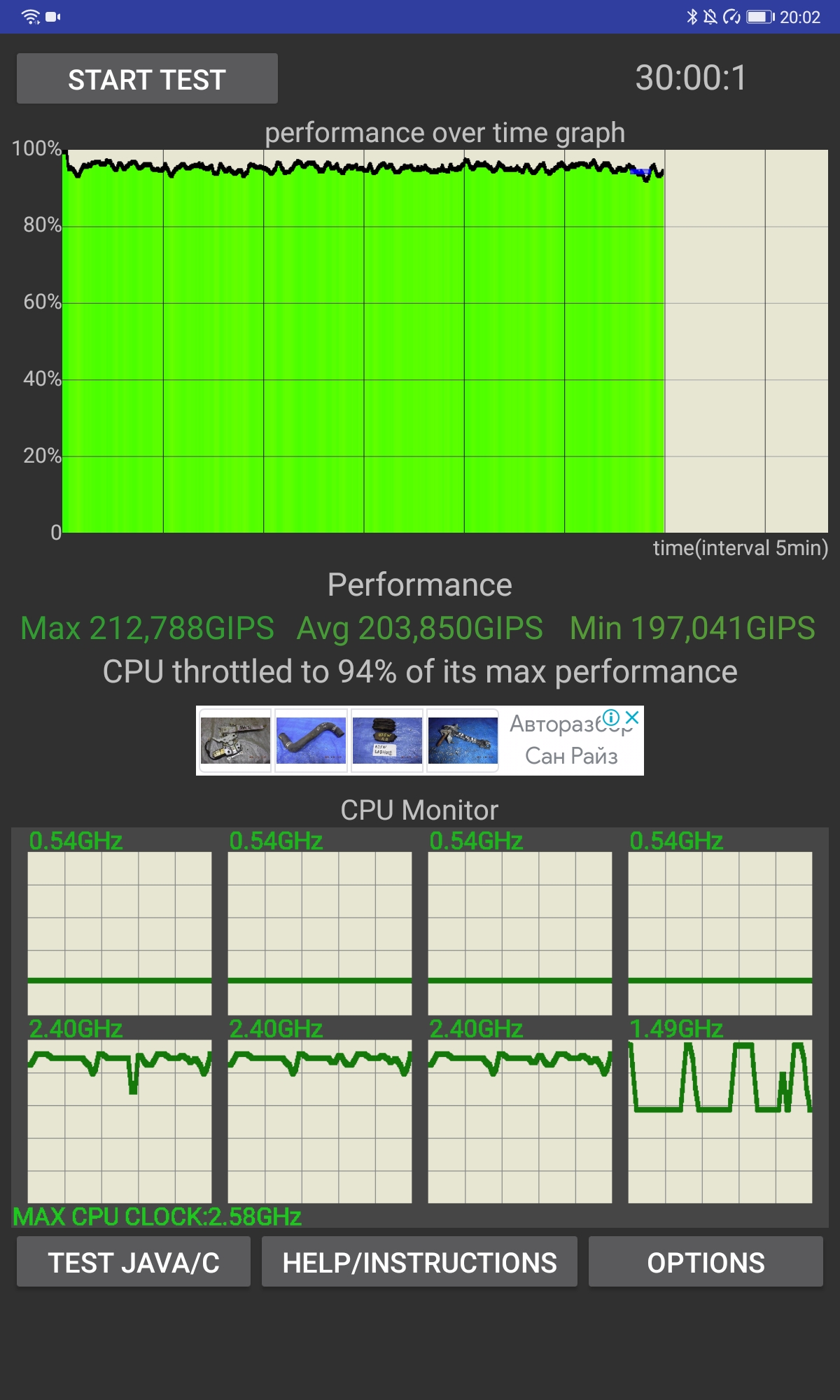Open the ad info icon
Image resolution: width=840 pixels, height=1400 pixels.
click(611, 717)
